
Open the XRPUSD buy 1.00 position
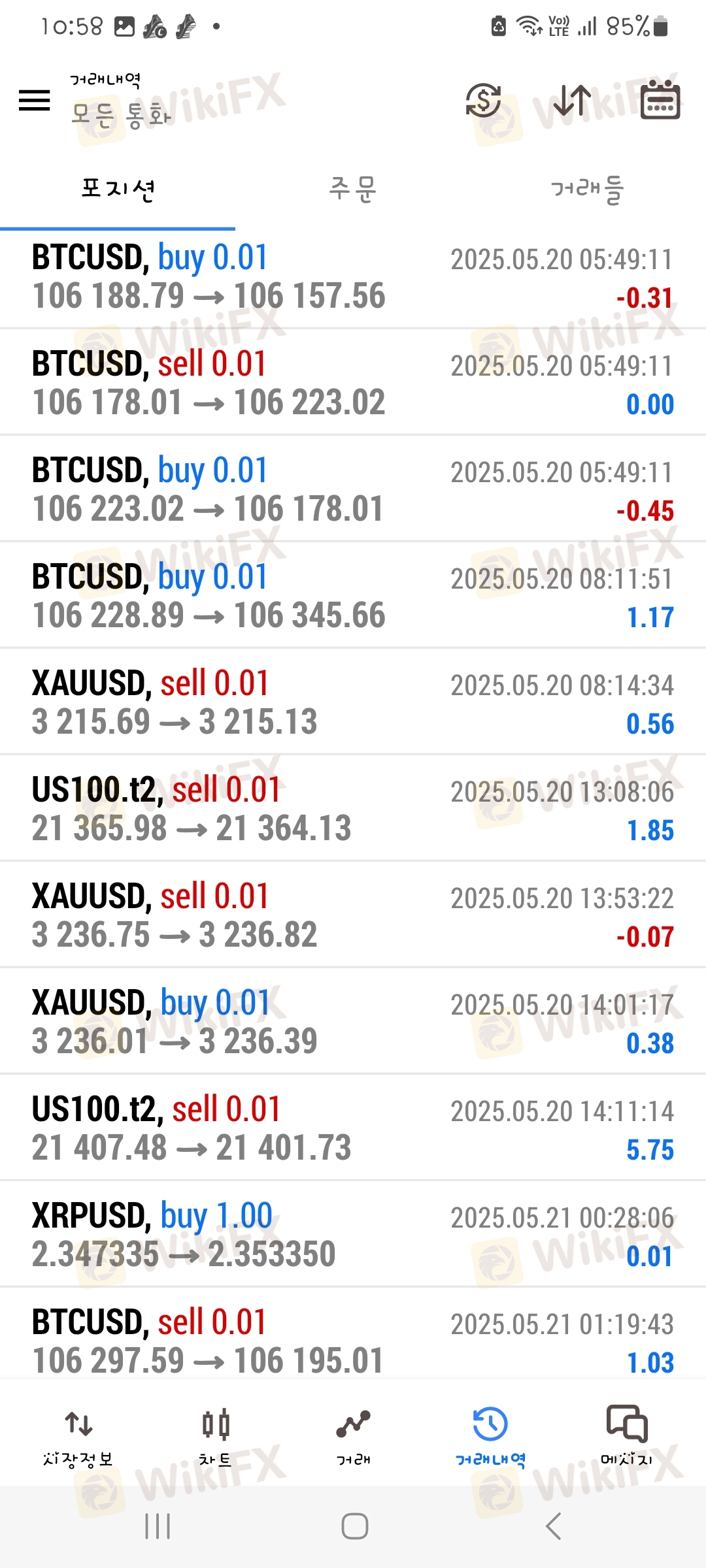[x=353, y=1235]
